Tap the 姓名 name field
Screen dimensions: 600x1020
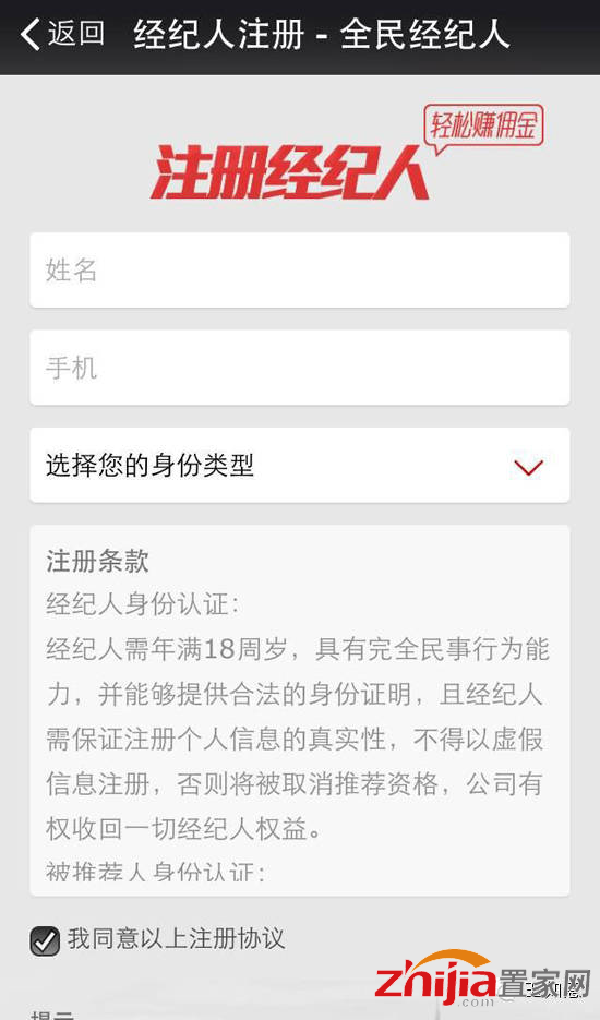pyautogui.click(x=299, y=270)
